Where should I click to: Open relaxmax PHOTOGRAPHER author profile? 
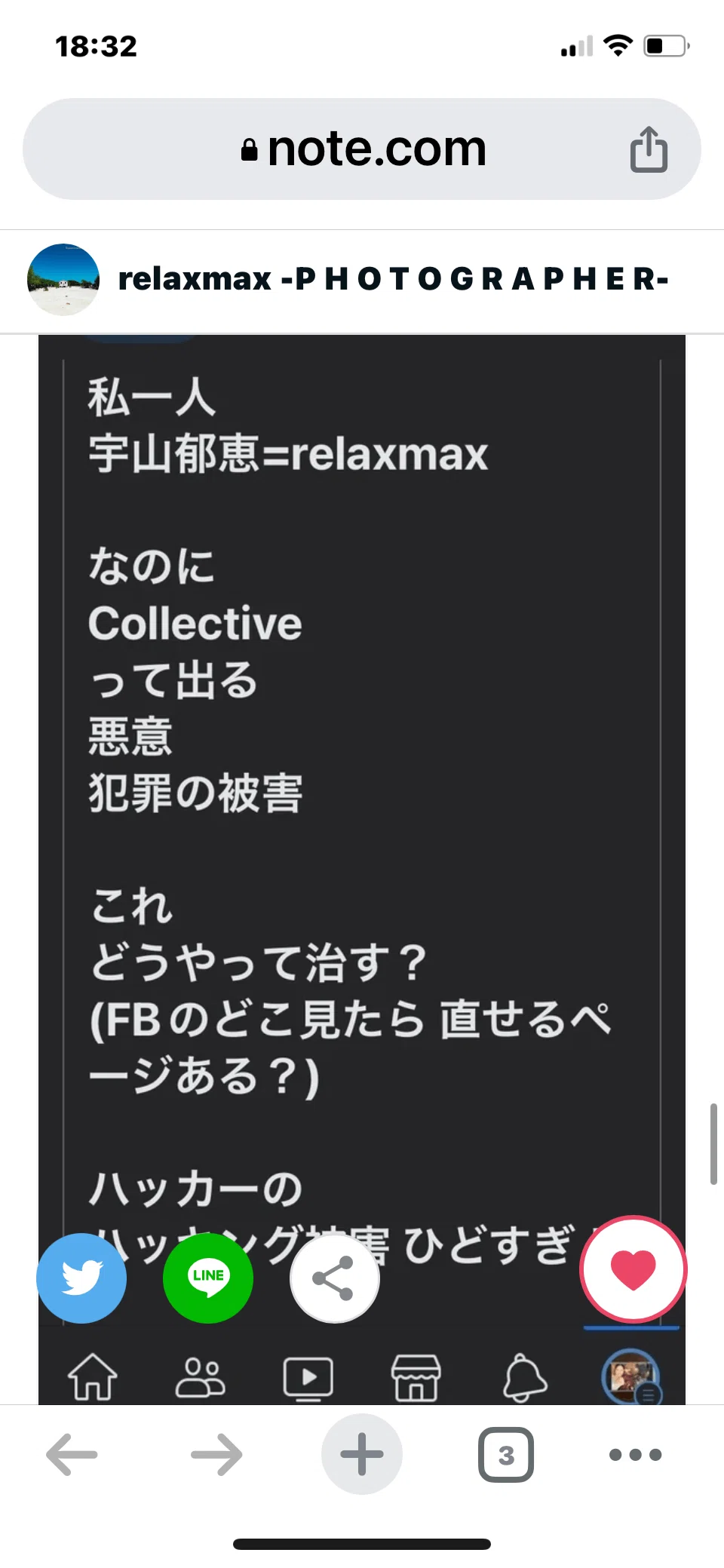348,279
